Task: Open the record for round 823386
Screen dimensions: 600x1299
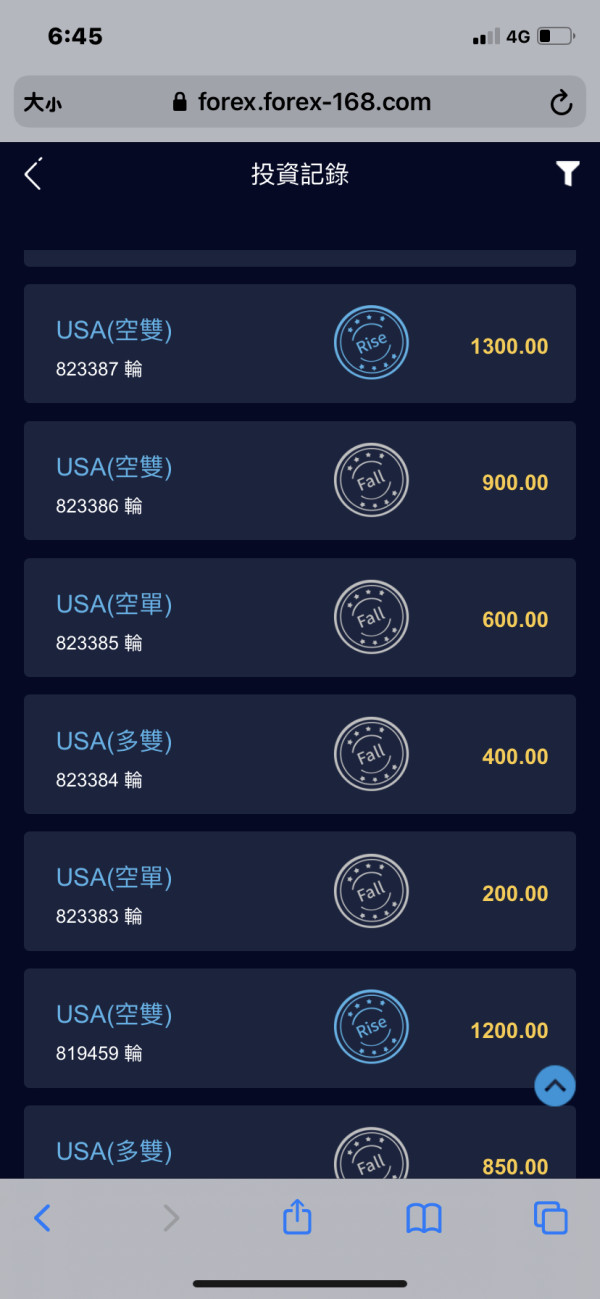Action: tap(300, 480)
